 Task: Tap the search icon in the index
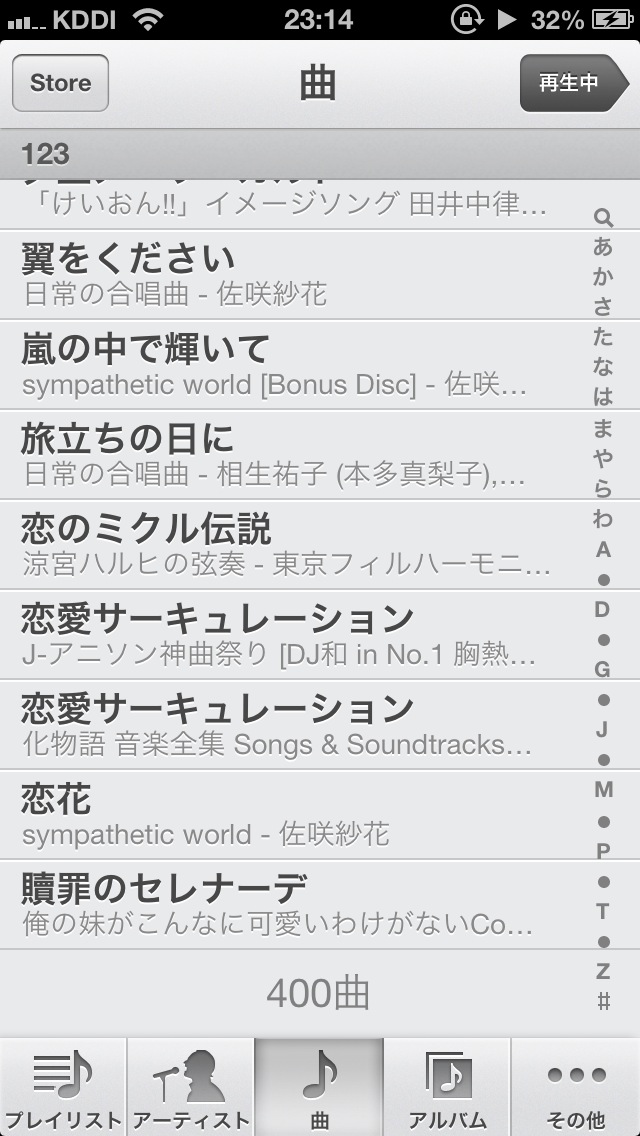pos(603,217)
